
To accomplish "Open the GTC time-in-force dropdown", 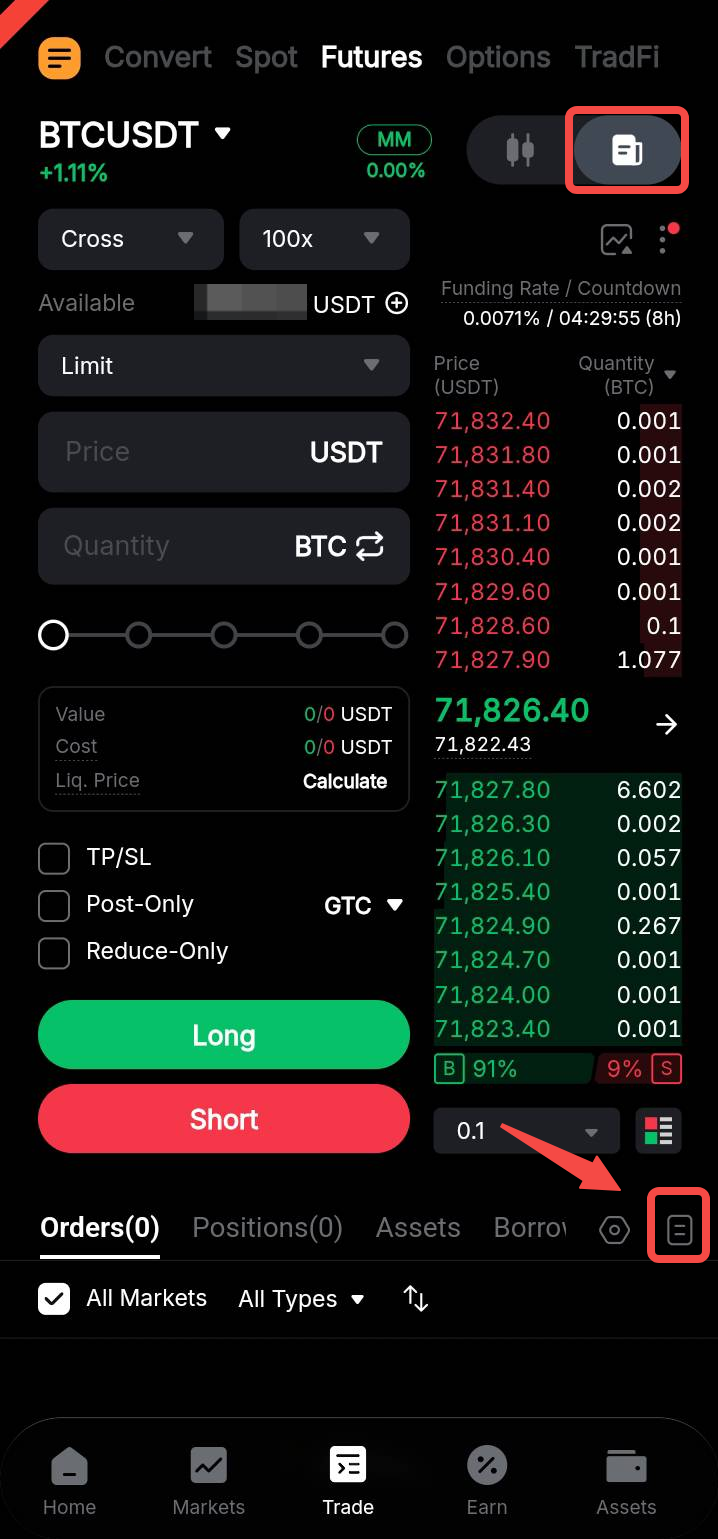I will [364, 905].
